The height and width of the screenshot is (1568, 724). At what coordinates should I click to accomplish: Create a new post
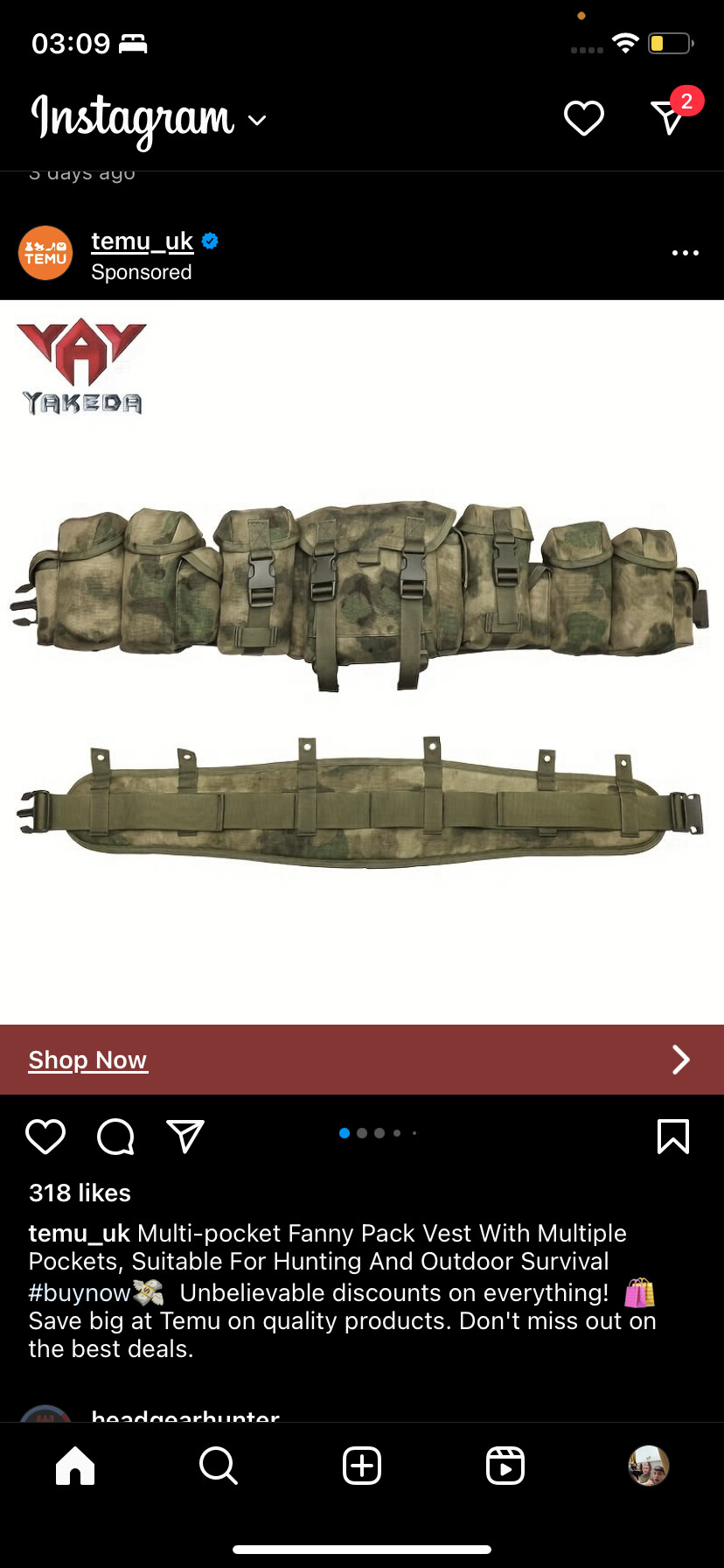click(x=362, y=1465)
